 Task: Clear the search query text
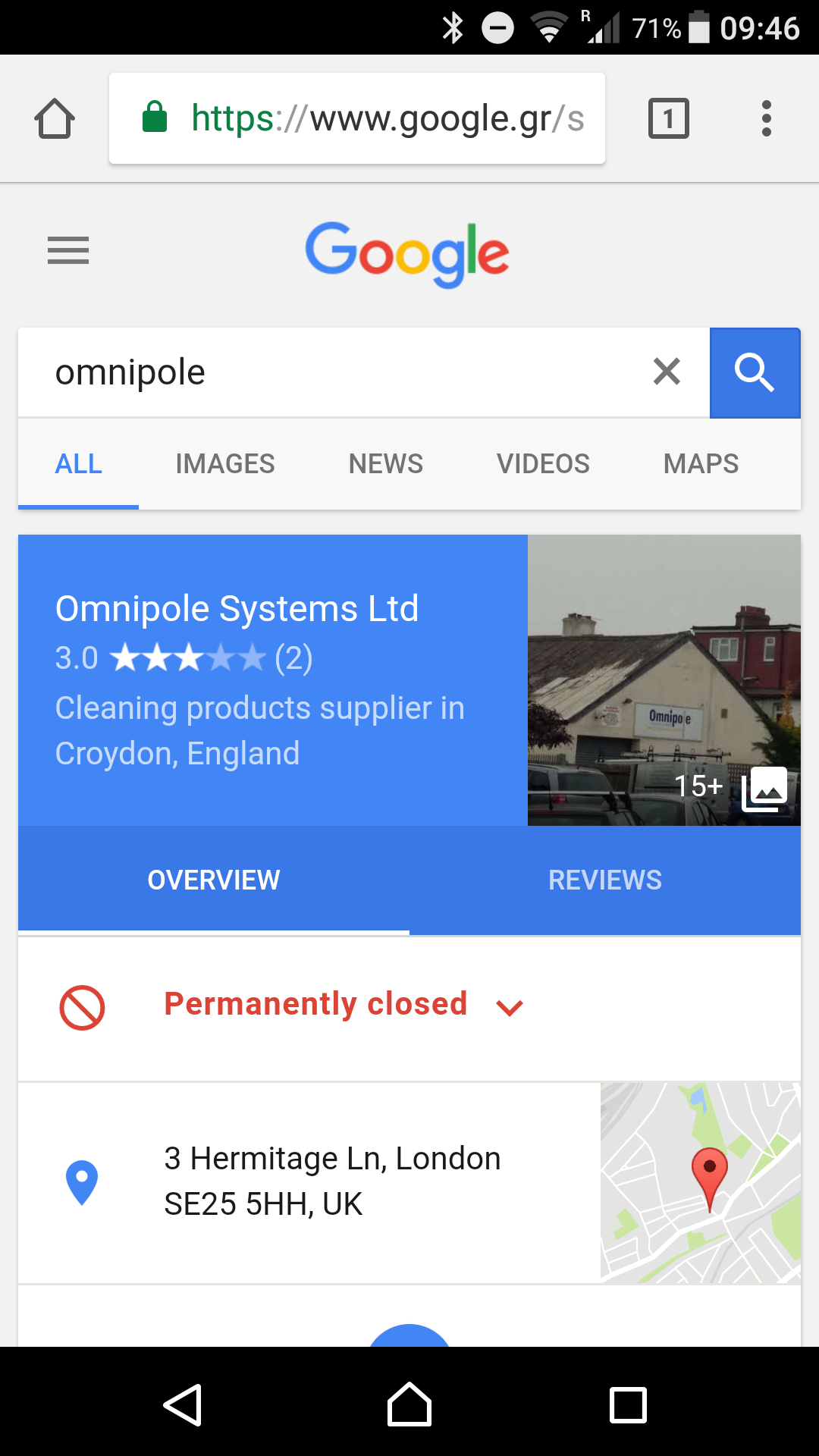(x=667, y=372)
